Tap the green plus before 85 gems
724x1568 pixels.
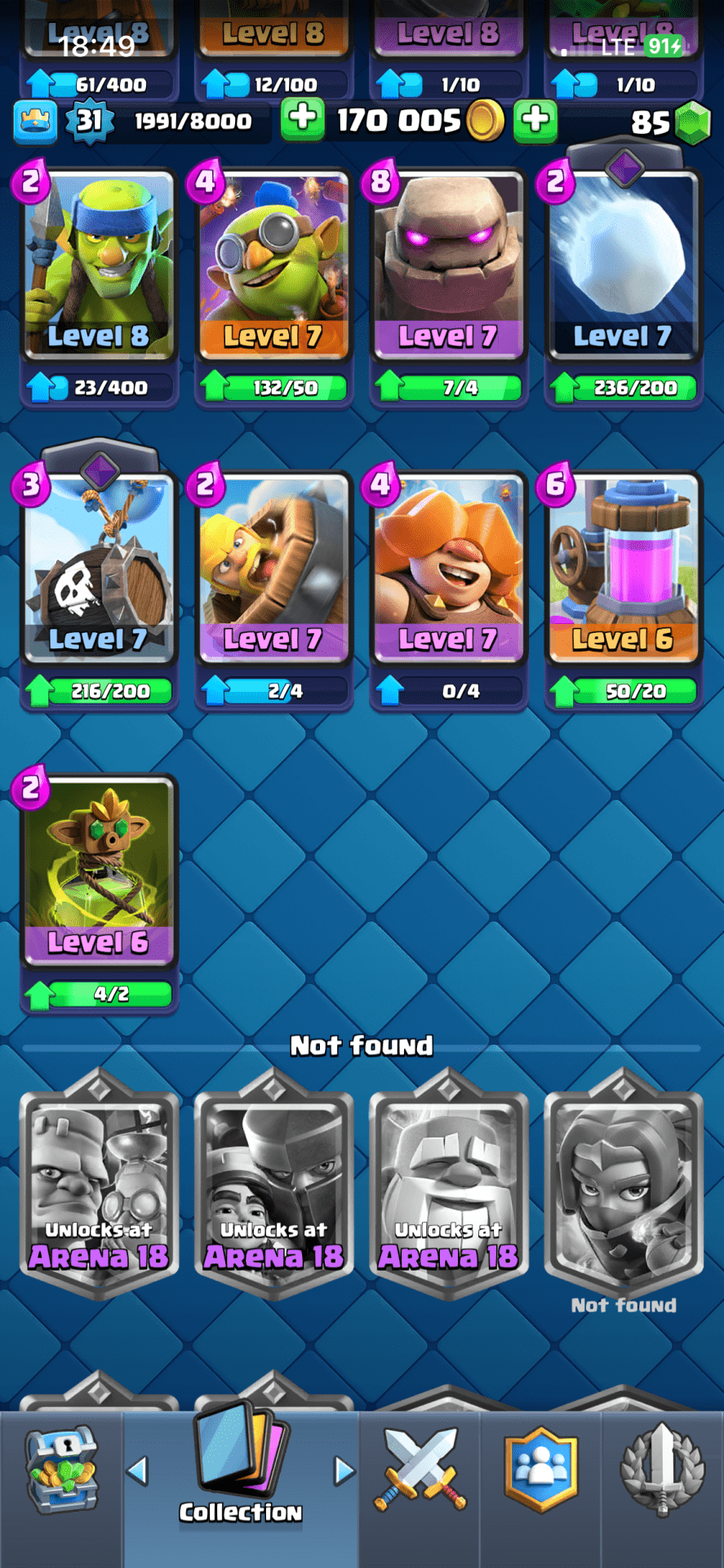click(535, 119)
